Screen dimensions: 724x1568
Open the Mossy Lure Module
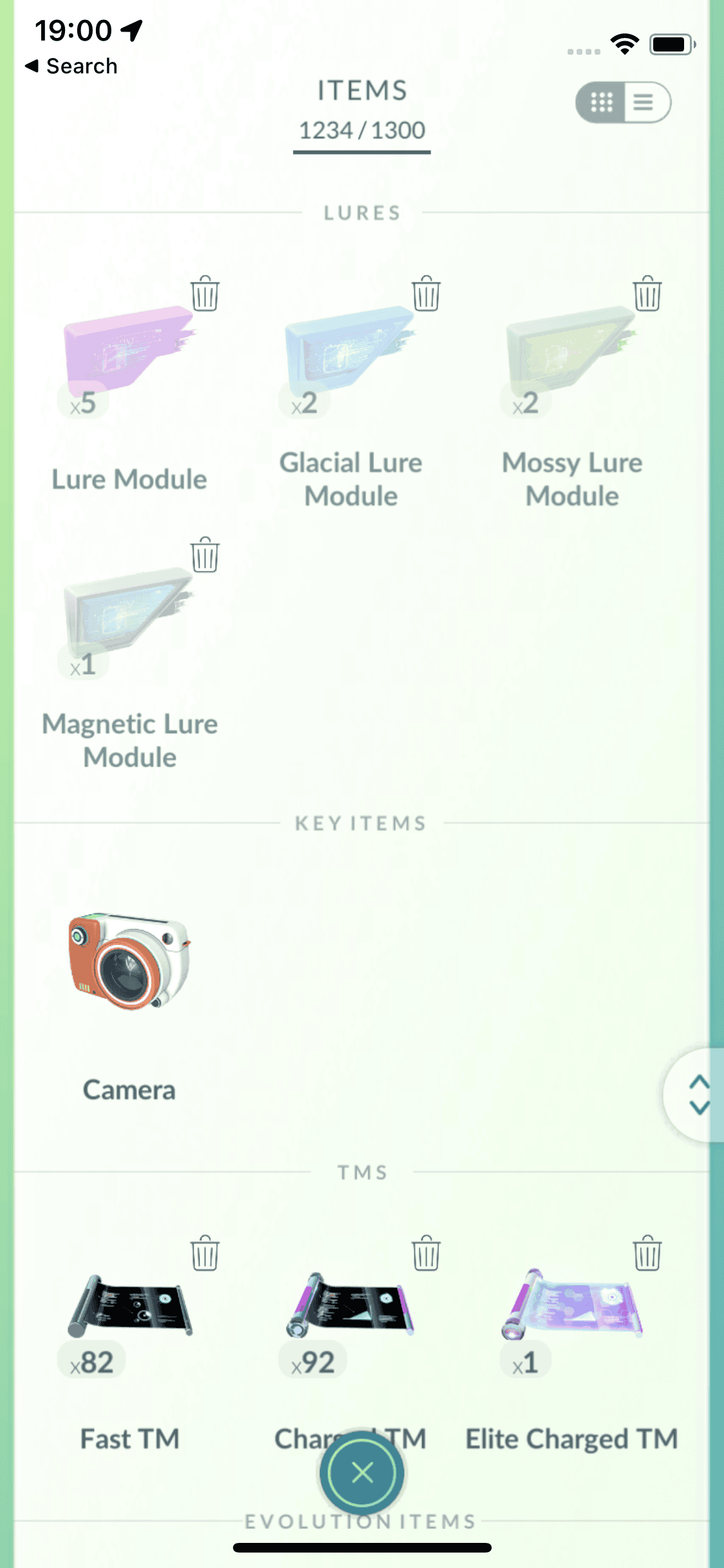(571, 351)
